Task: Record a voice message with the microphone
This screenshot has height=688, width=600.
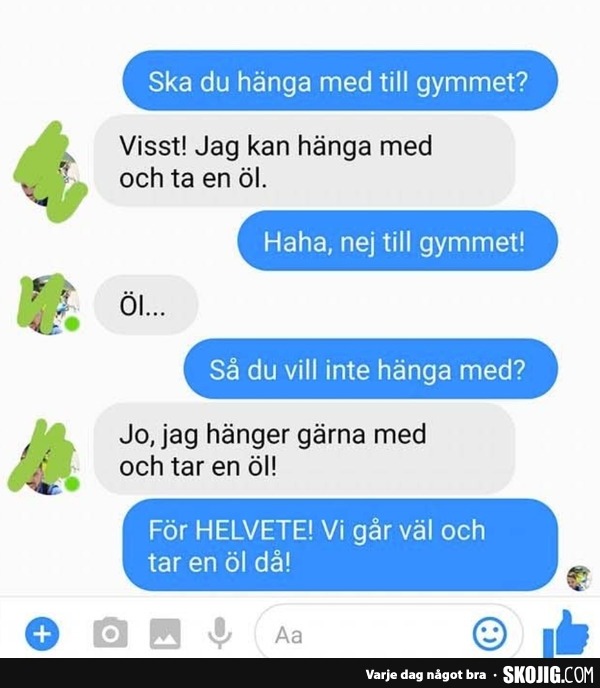Action: (x=220, y=633)
